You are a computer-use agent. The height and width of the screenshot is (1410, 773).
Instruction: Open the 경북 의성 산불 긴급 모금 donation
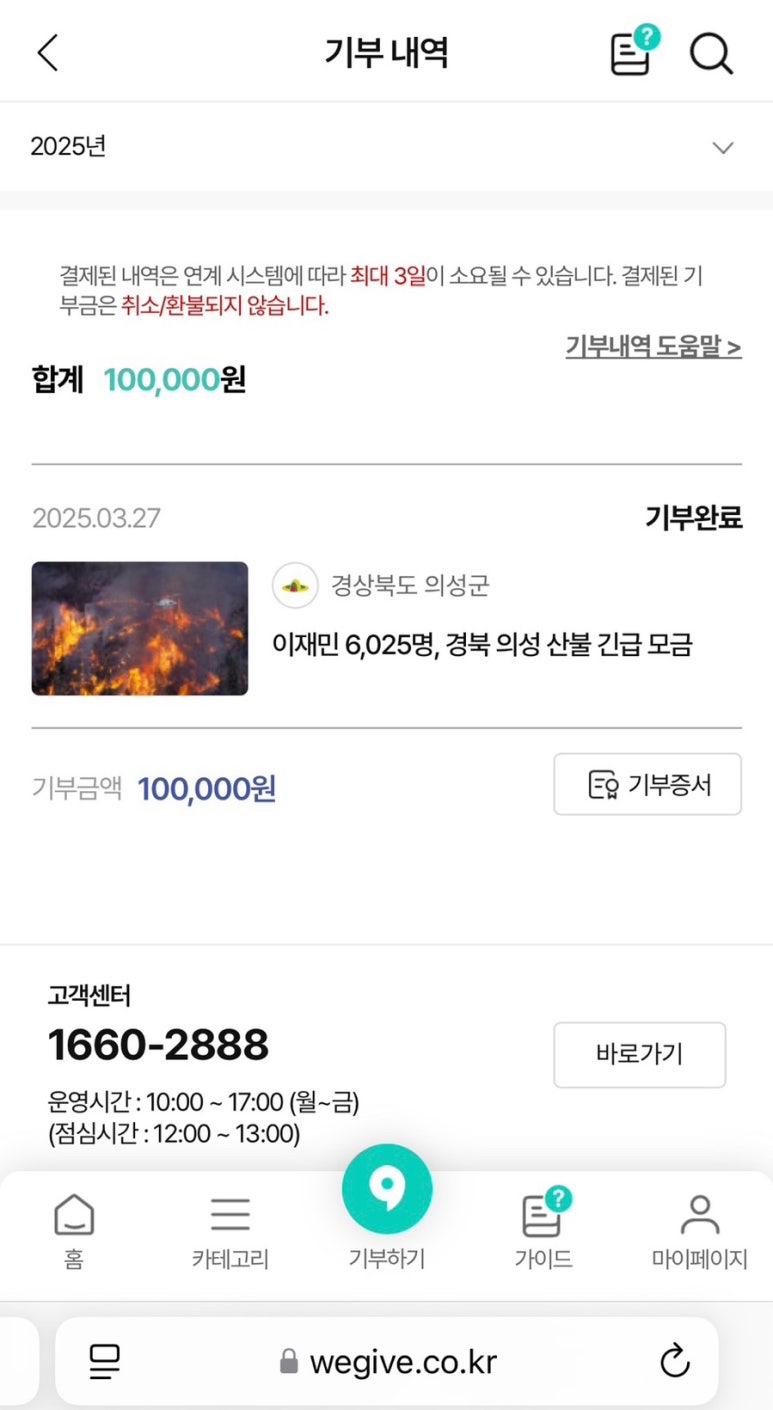(x=482, y=644)
